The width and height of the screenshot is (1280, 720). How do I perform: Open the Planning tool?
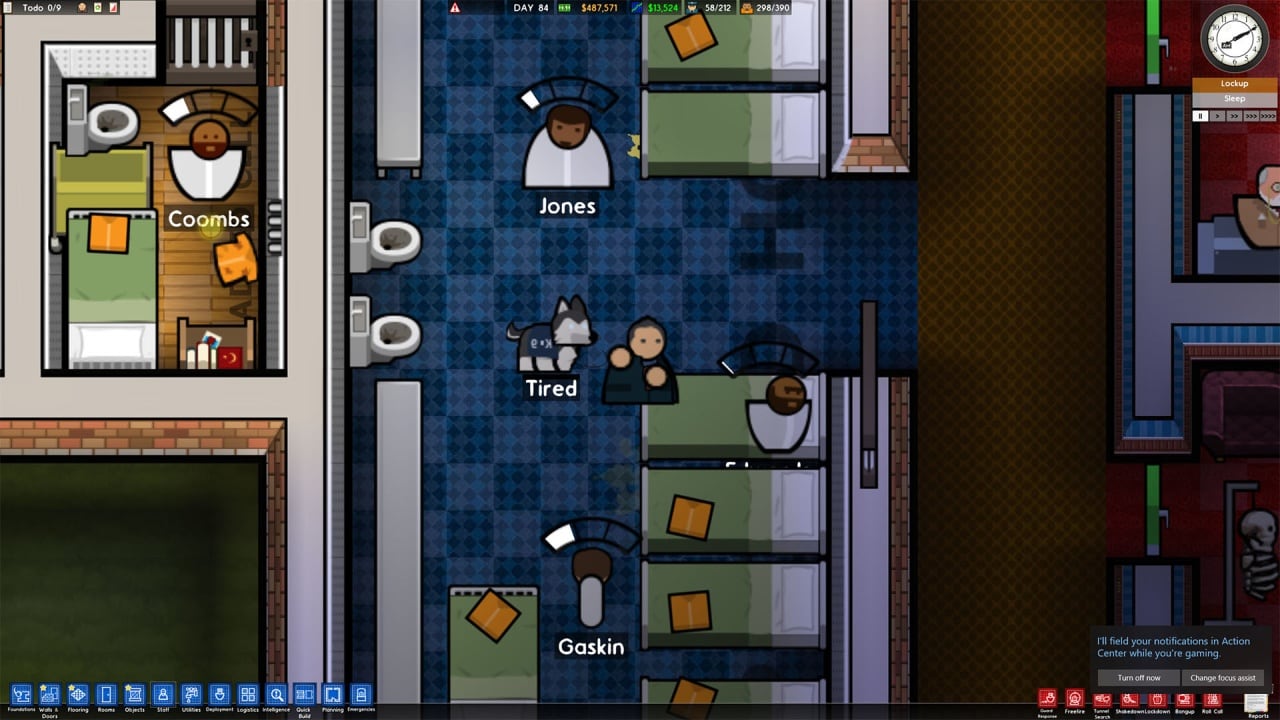tap(333, 694)
